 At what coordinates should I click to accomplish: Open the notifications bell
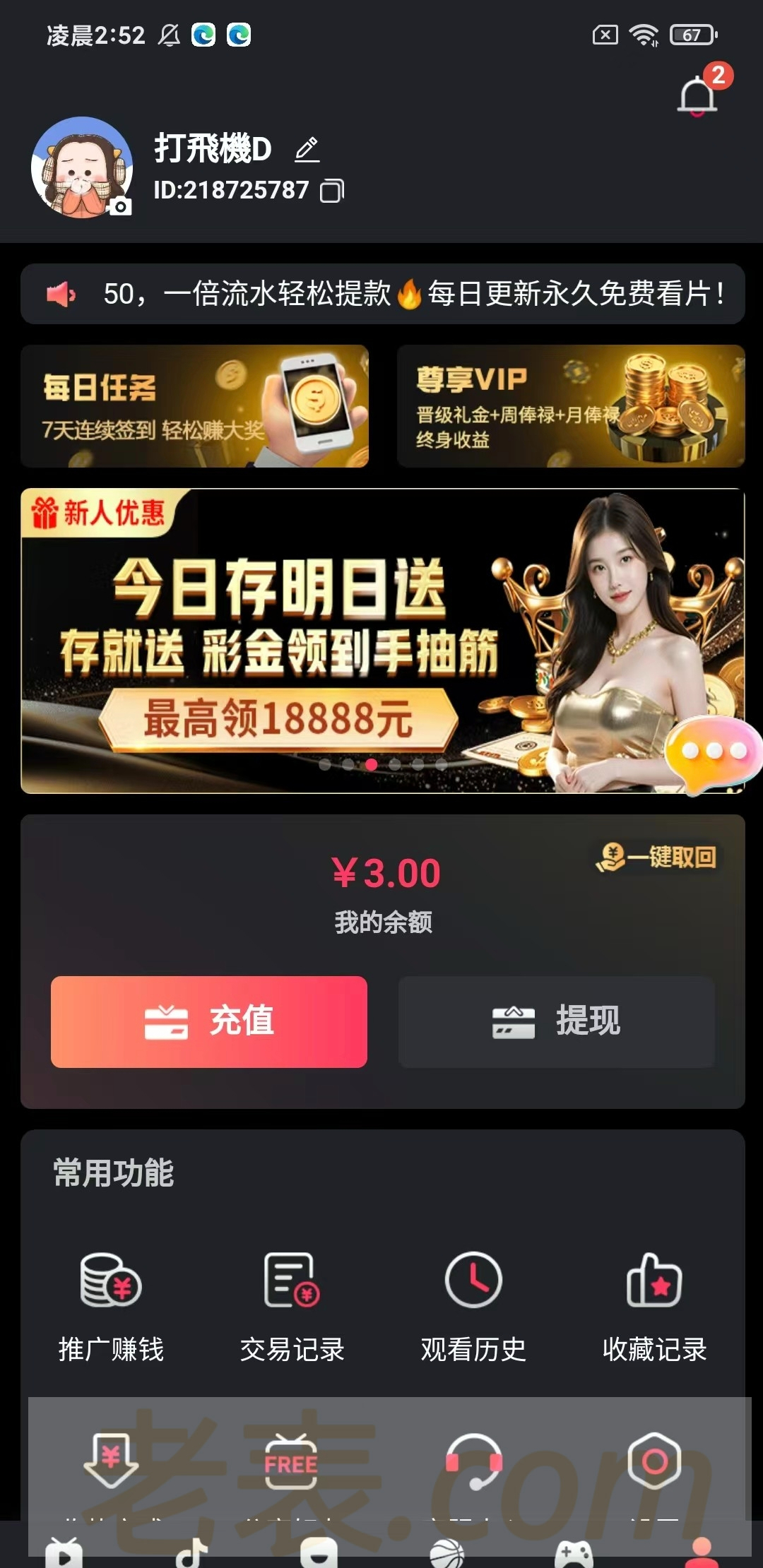pyautogui.click(x=698, y=96)
